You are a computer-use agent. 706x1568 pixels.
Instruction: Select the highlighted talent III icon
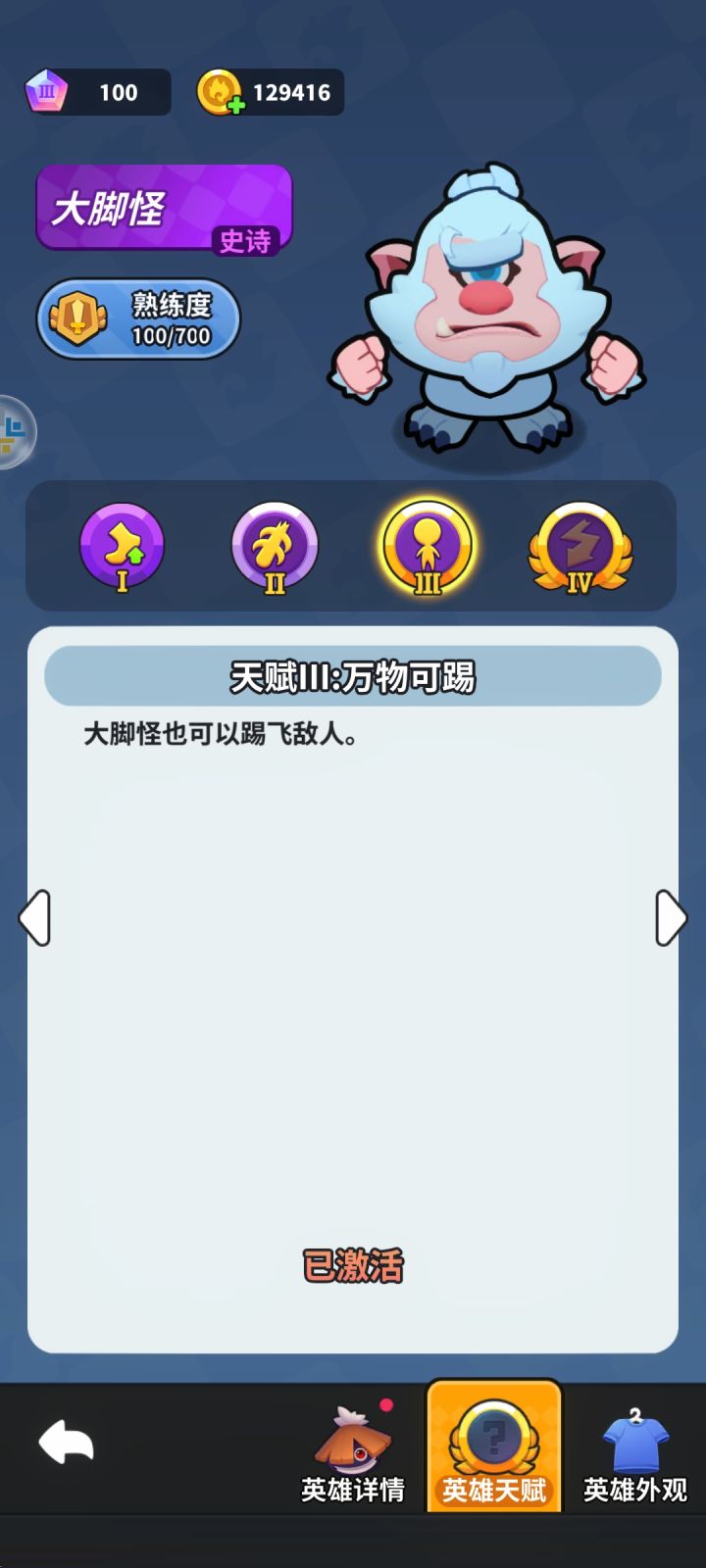pyautogui.click(x=427, y=547)
